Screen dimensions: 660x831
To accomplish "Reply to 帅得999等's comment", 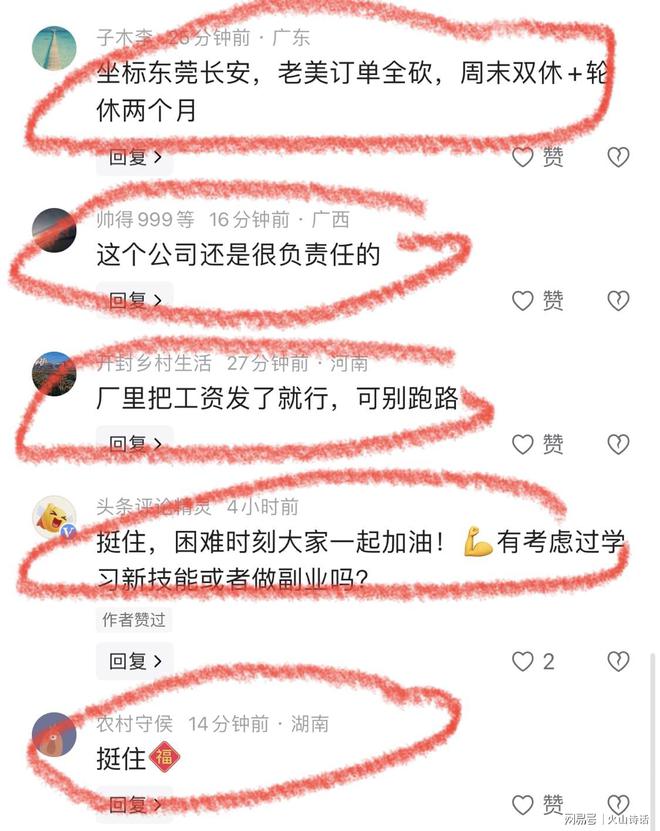I will 134,300.
